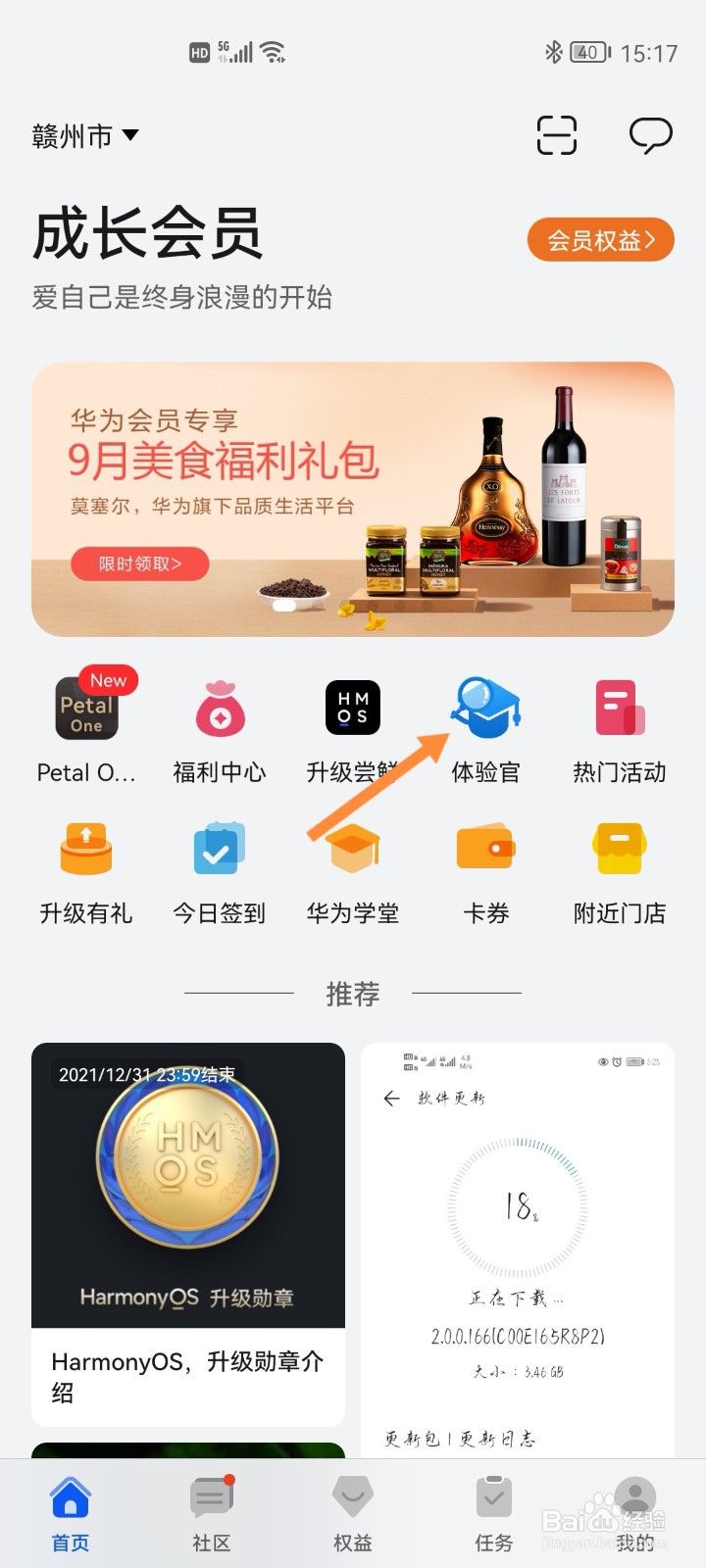The height and width of the screenshot is (1568, 706).
Task: Tap 限时领取 on the food banner
Action: (x=139, y=563)
